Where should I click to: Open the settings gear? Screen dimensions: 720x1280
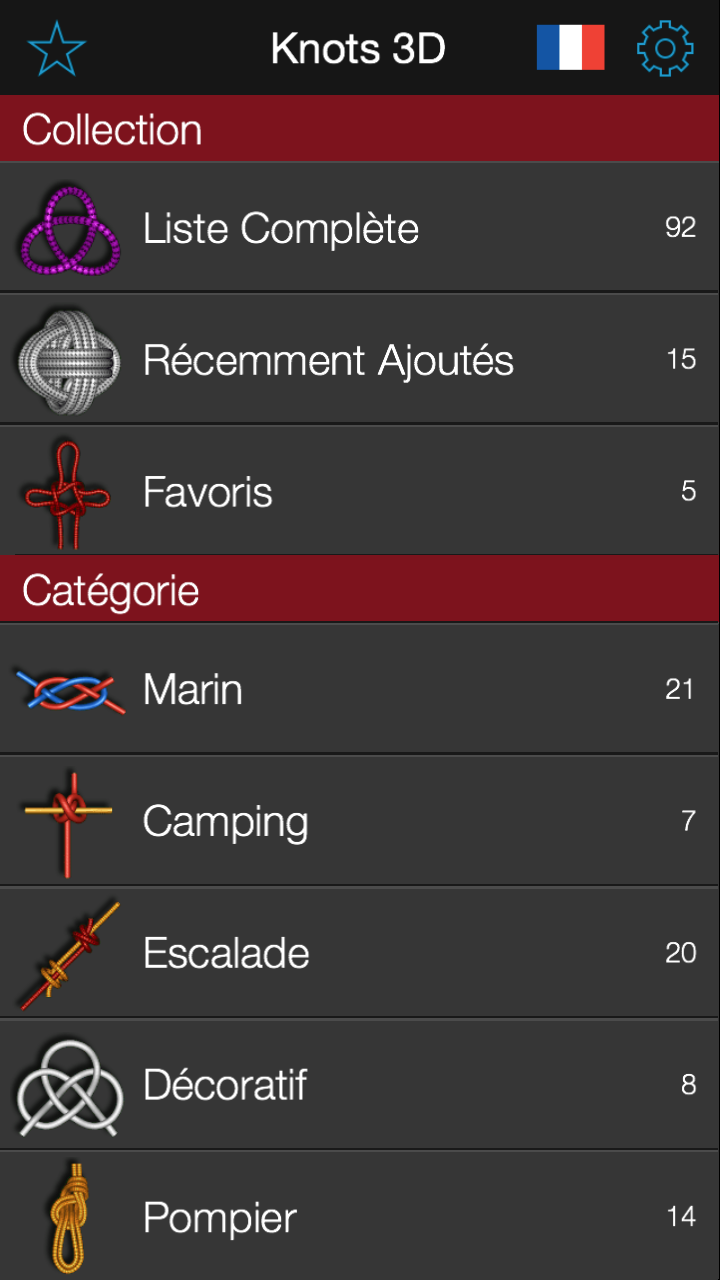(x=665, y=48)
